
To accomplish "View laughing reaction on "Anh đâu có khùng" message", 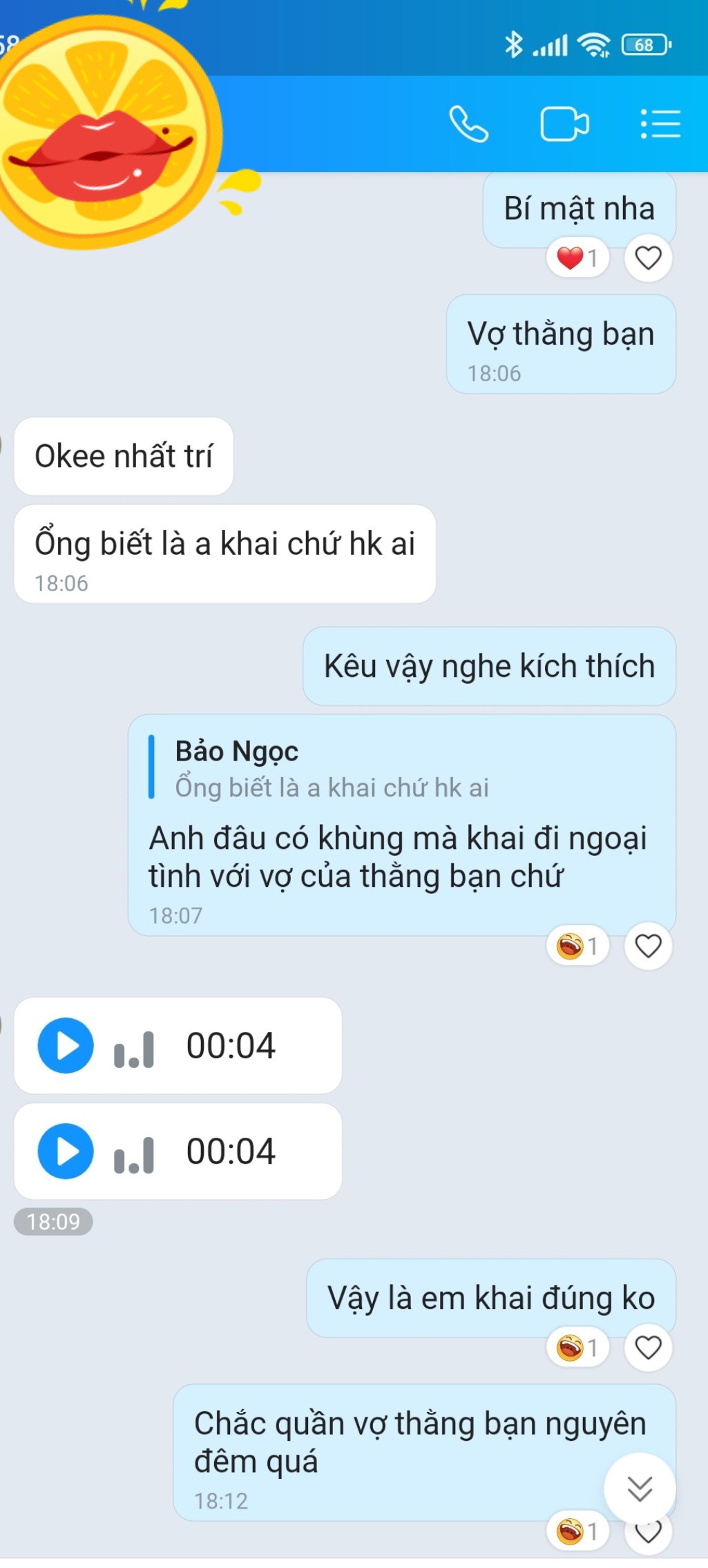I will point(577,946).
